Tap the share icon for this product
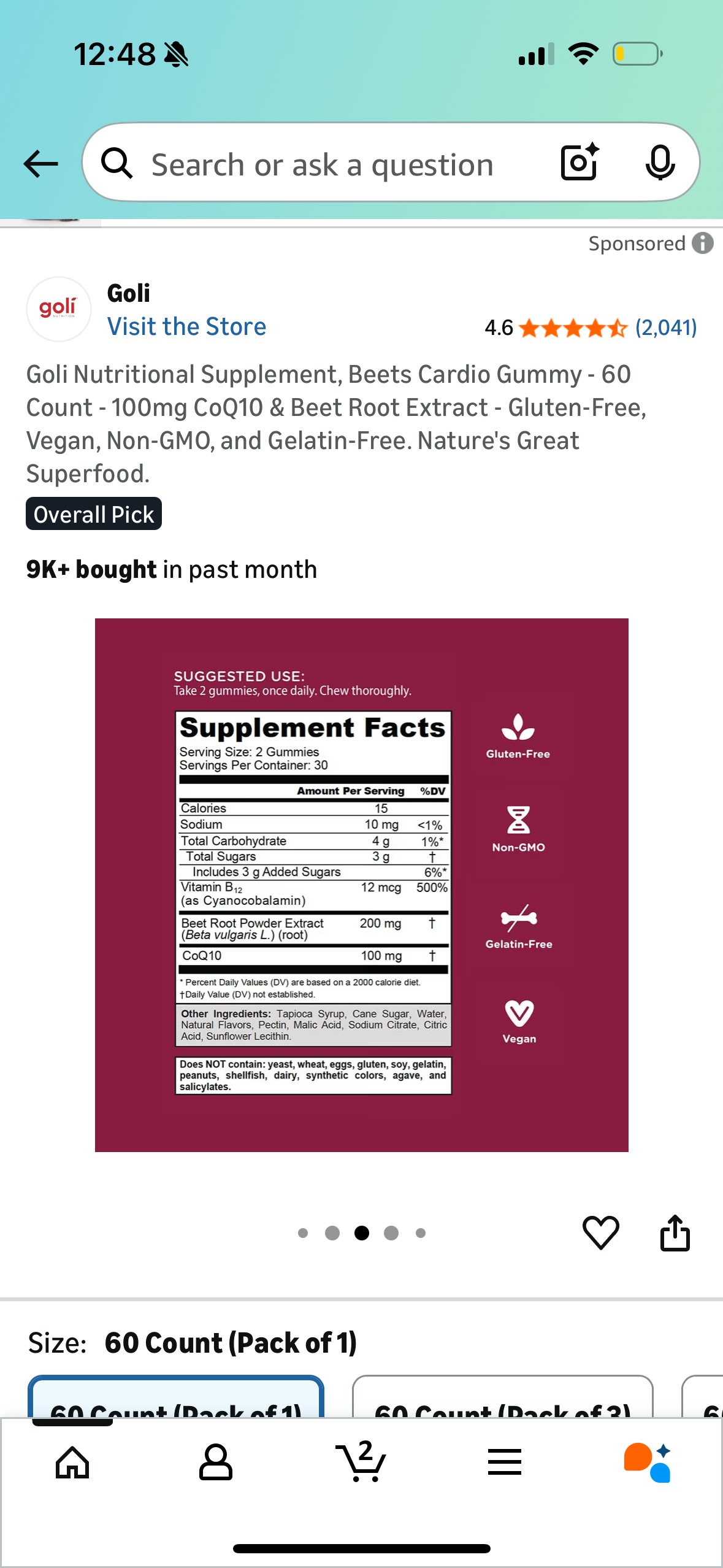Screen dimensions: 723x1568 click(x=675, y=1233)
